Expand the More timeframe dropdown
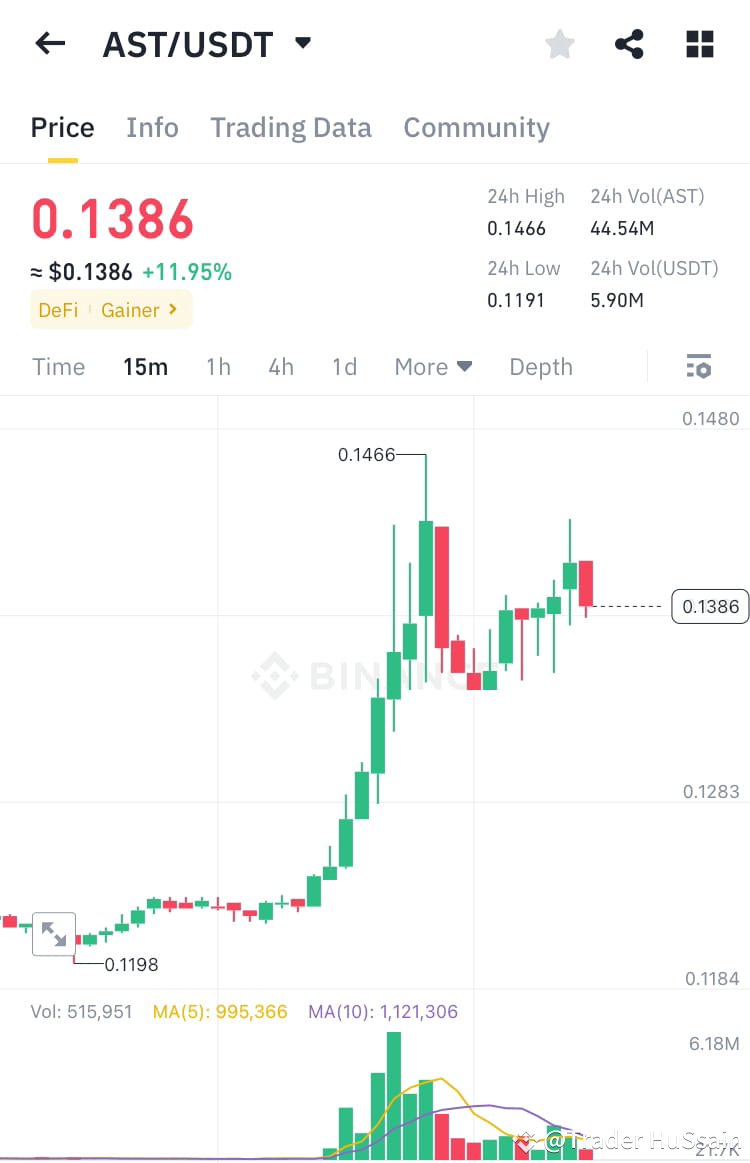Screen dimensions: 750x1163 click(x=432, y=366)
